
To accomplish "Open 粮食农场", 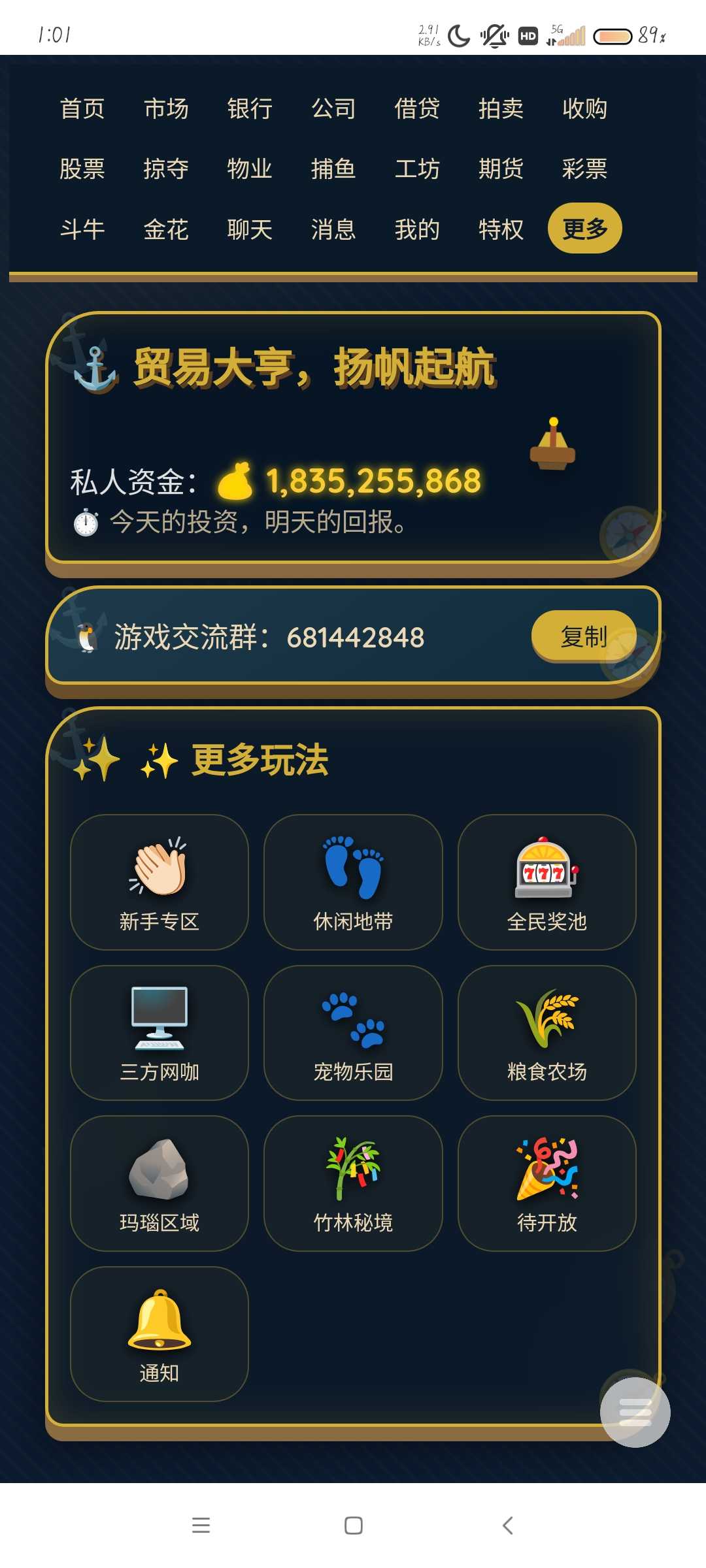I will 547,1033.
